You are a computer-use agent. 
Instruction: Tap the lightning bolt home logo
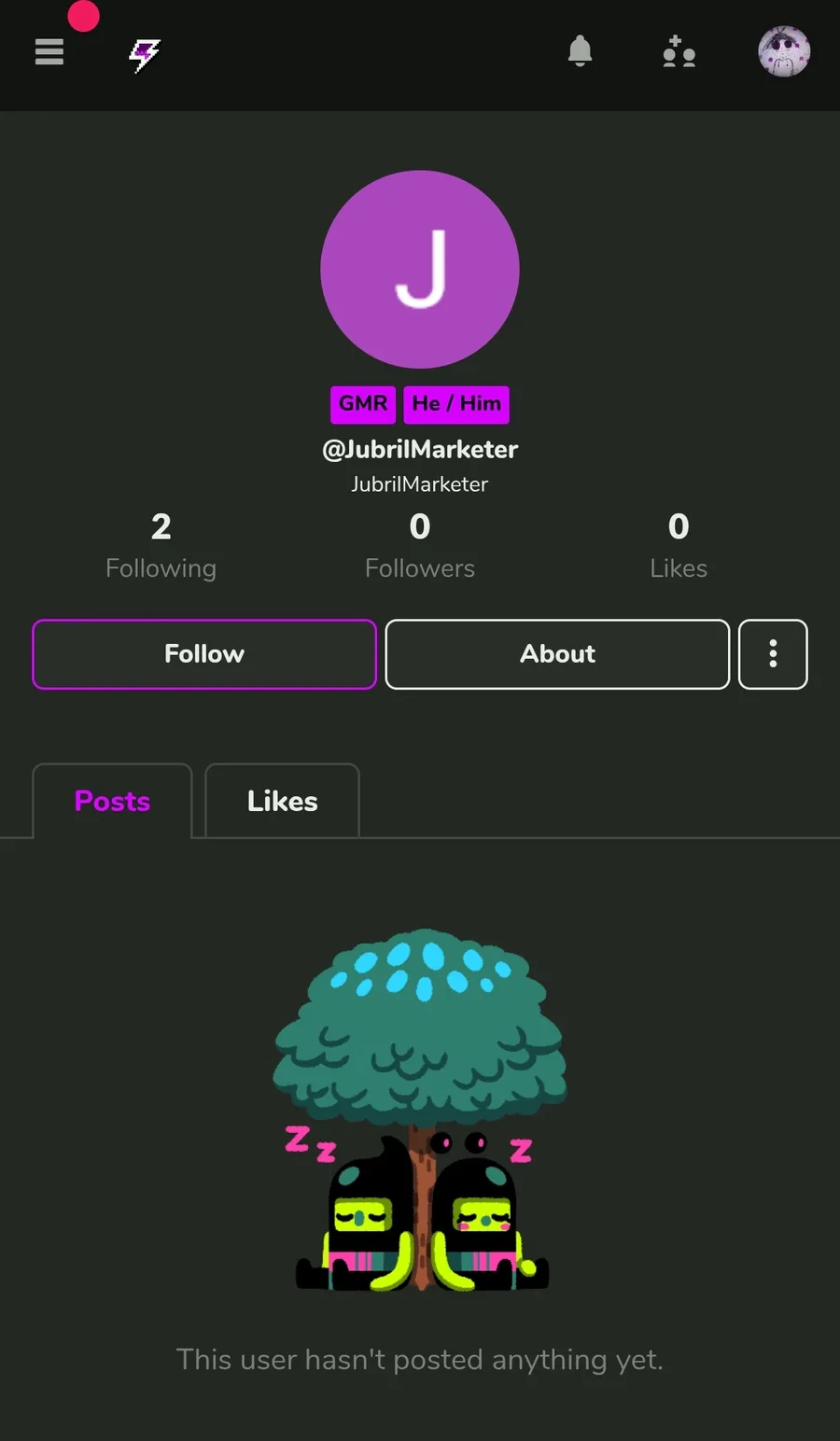pos(145,55)
